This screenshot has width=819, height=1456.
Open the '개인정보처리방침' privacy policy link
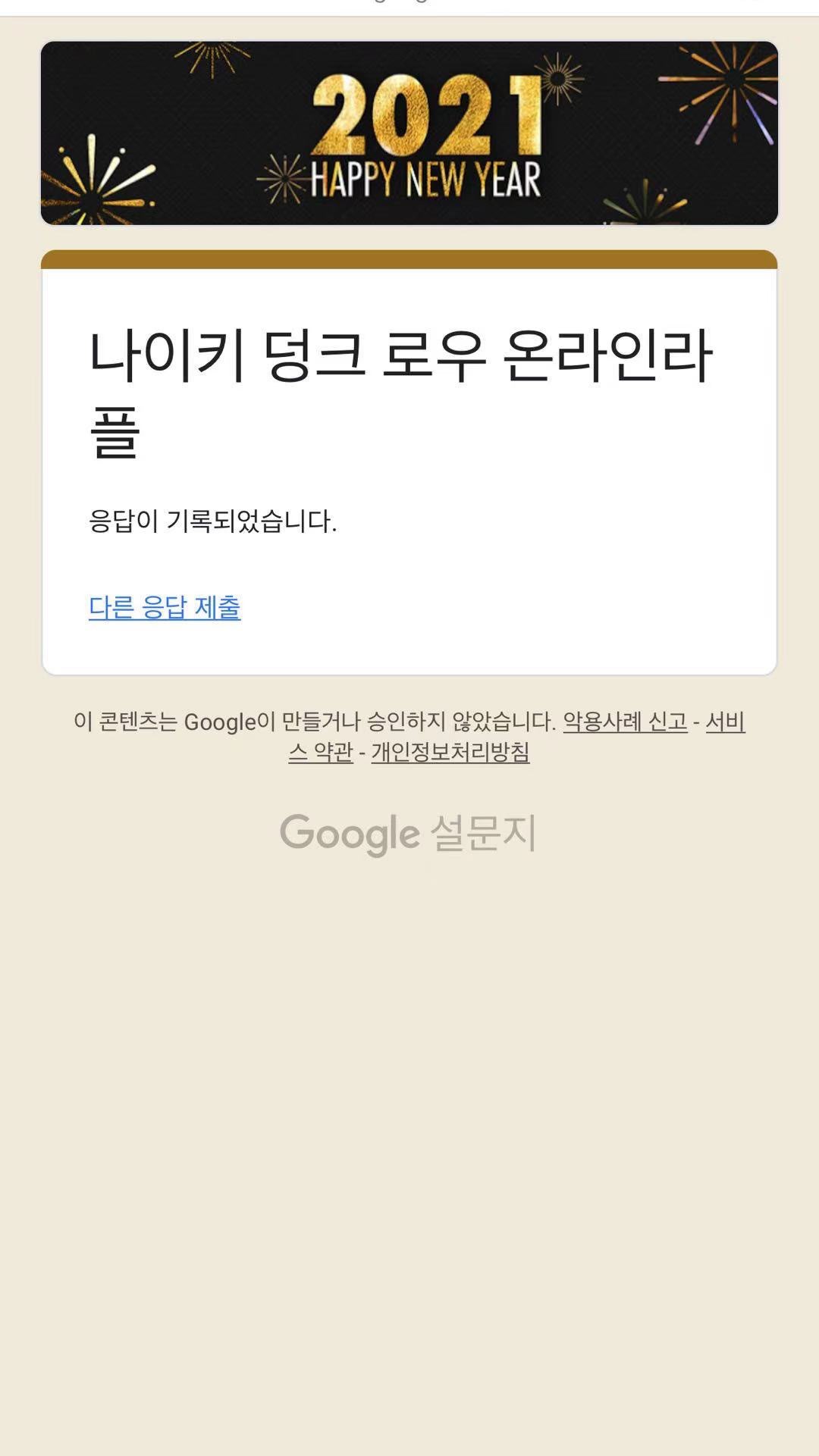(450, 753)
